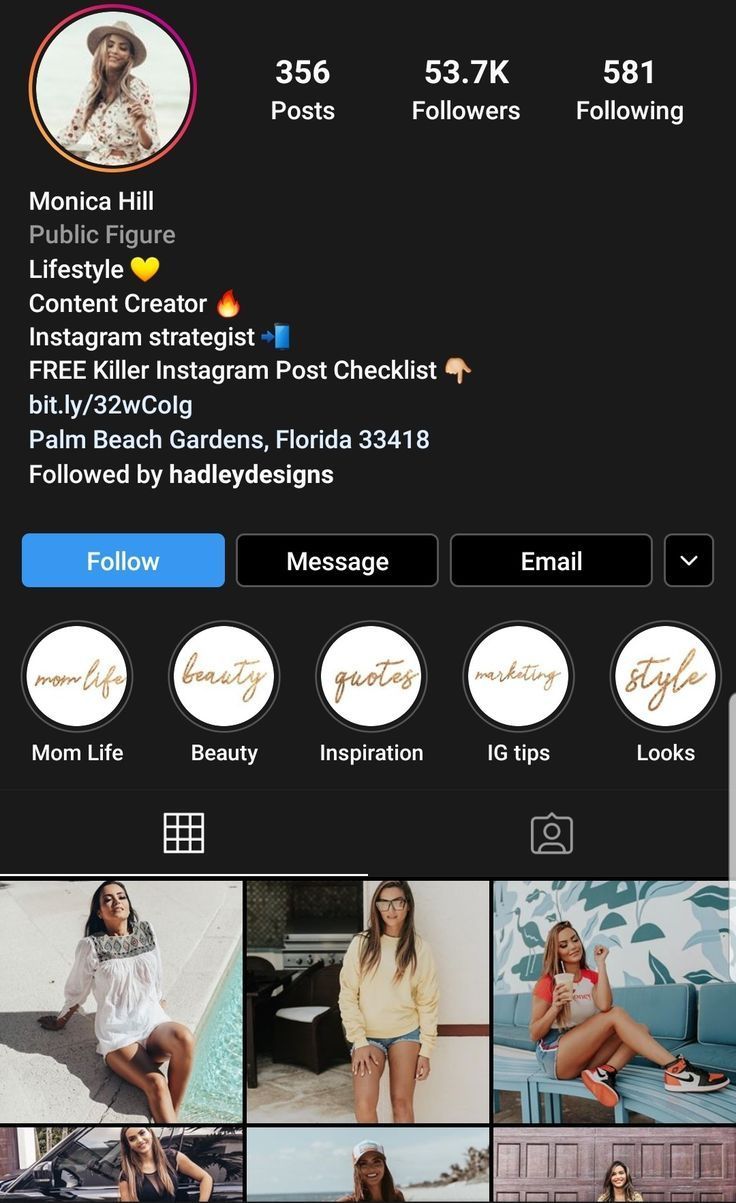Image resolution: width=736 pixels, height=1203 pixels.
Task: Tap the Message button
Action: pyautogui.click(x=337, y=560)
